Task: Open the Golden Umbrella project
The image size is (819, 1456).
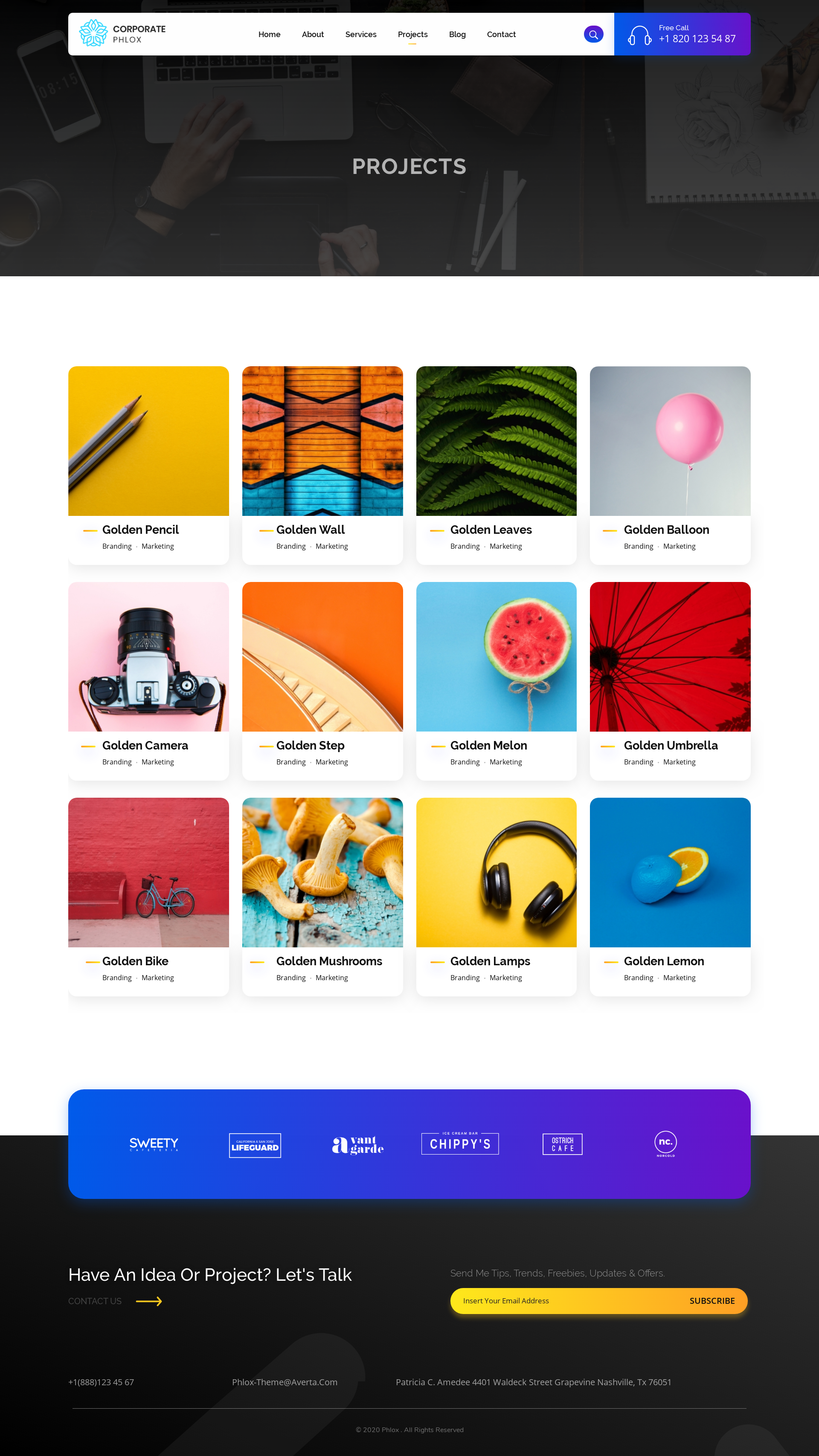Action: [x=670, y=746]
